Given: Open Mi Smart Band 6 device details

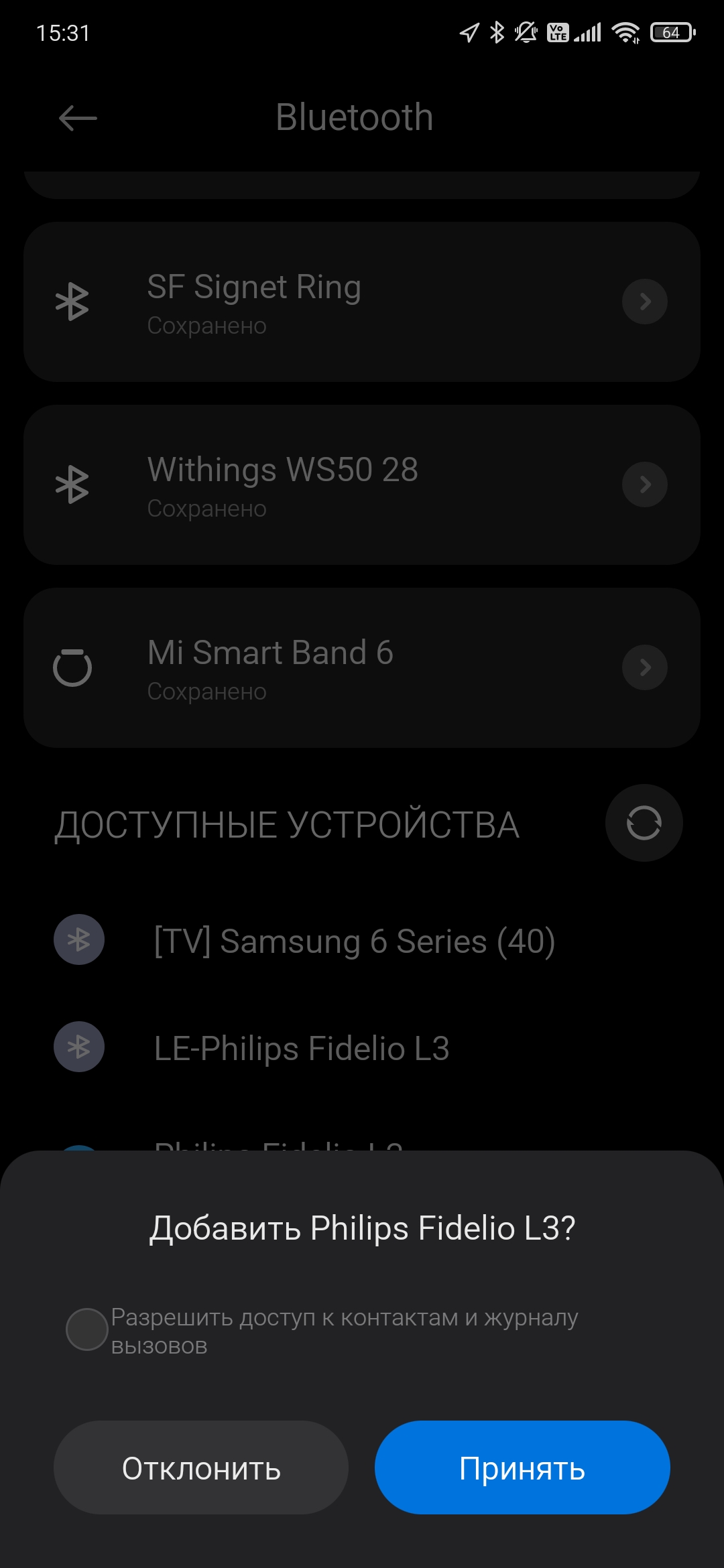Looking at the screenshot, I should [644, 667].
